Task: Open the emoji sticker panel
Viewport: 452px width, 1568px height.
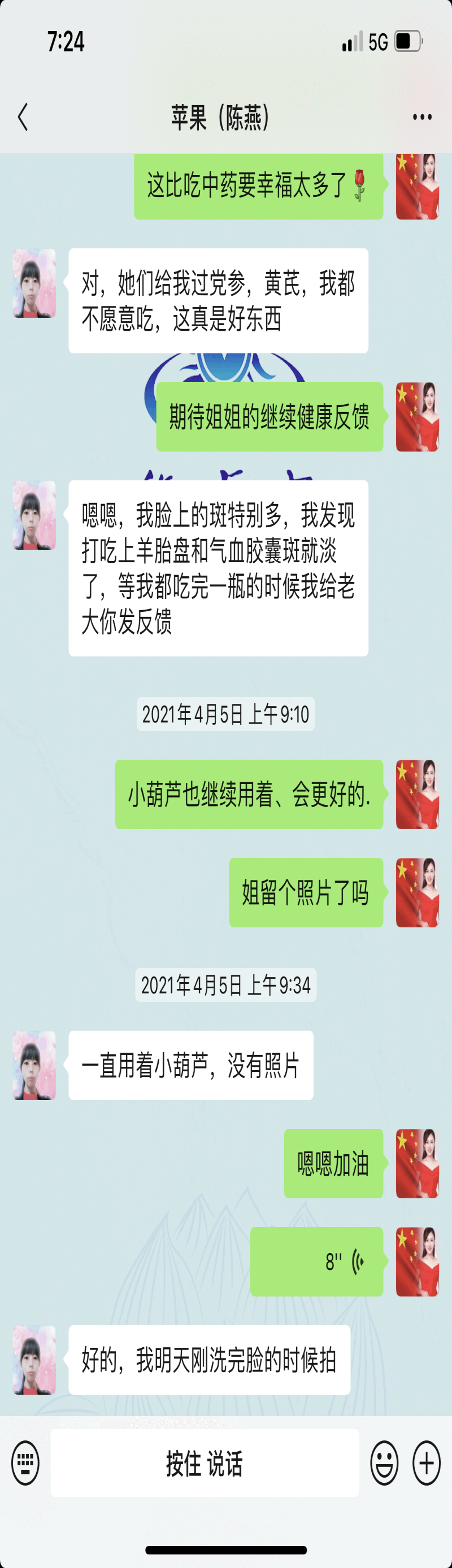Action: click(x=384, y=1462)
